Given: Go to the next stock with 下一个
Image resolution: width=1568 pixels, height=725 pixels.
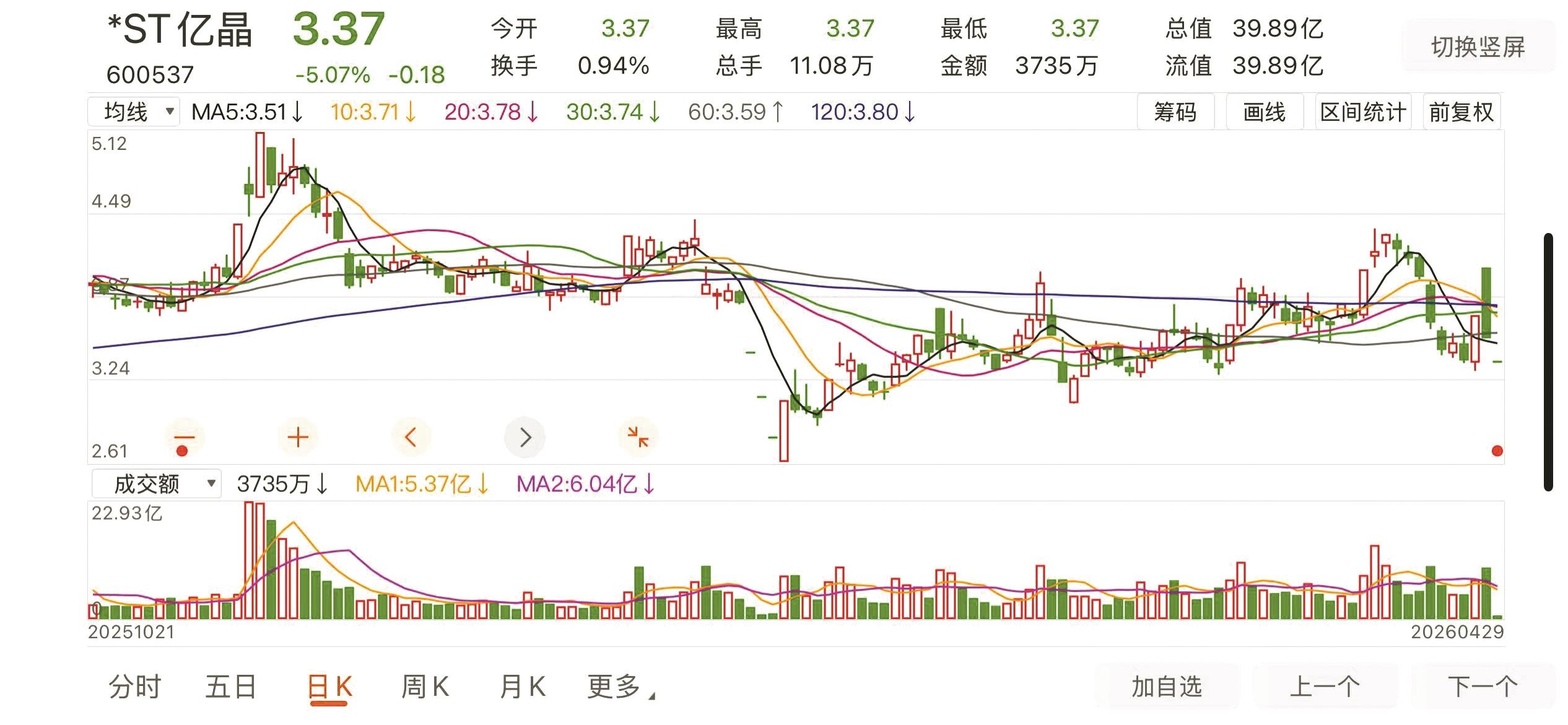Looking at the screenshot, I should pos(1483,687).
